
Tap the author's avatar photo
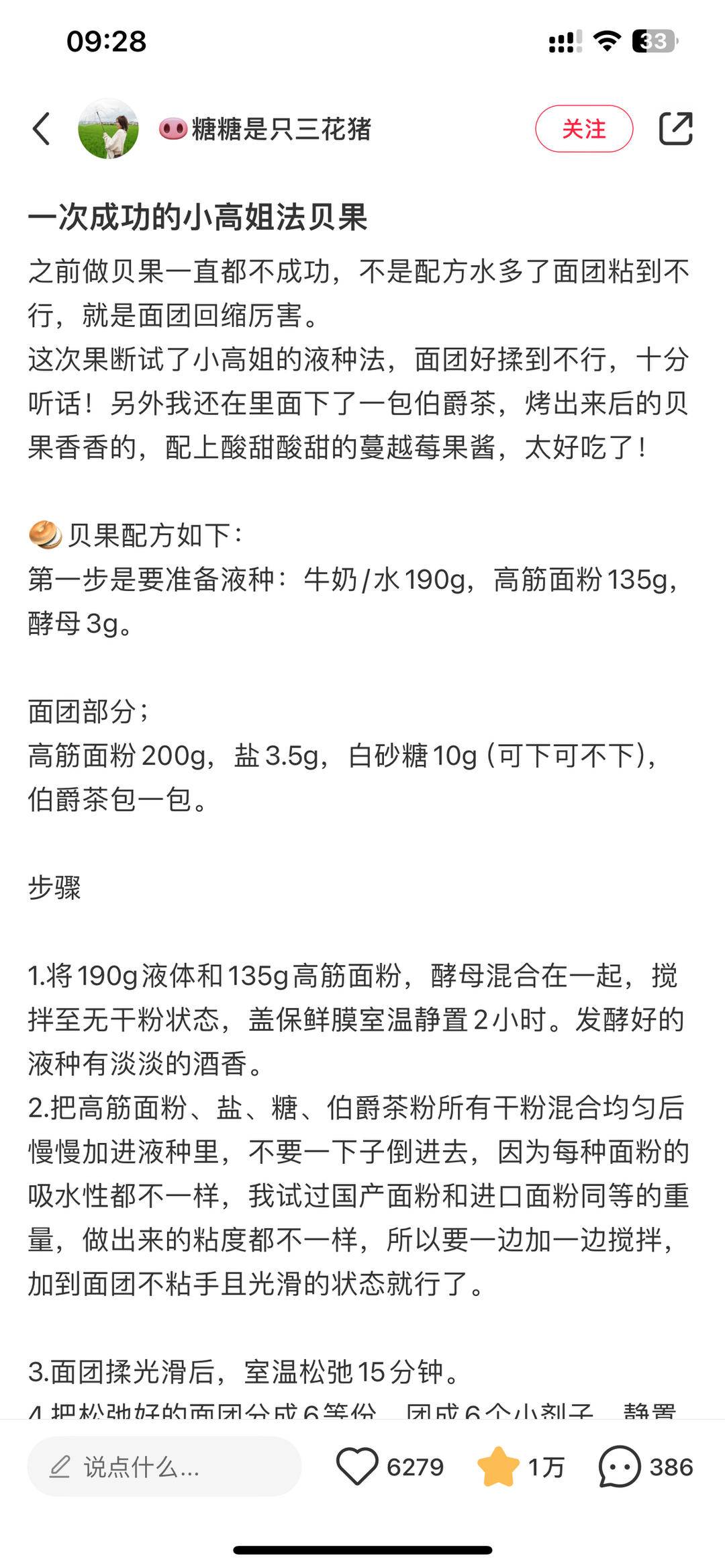pos(108,128)
